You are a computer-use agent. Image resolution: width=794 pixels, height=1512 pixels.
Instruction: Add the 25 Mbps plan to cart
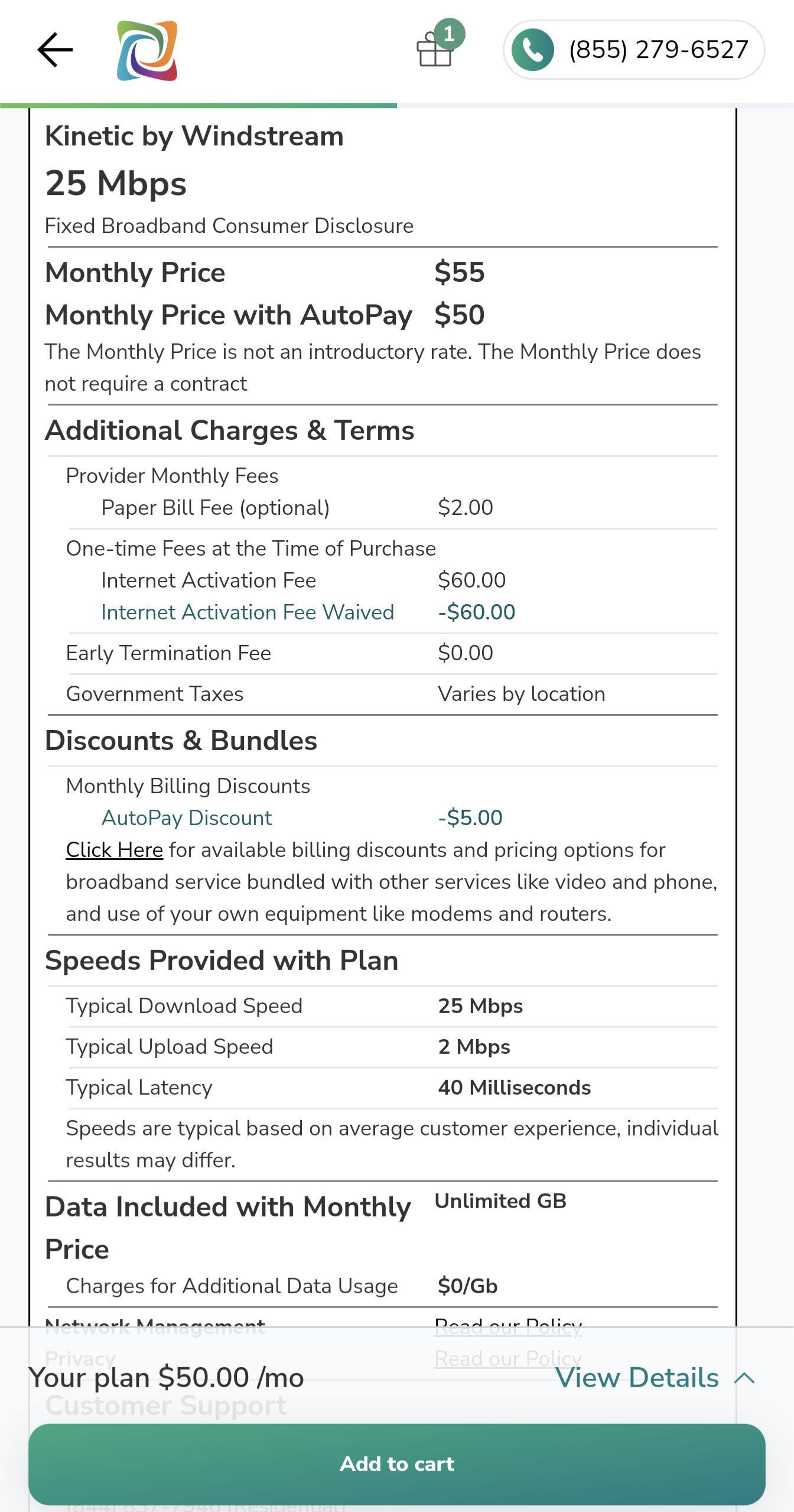coord(397,1464)
